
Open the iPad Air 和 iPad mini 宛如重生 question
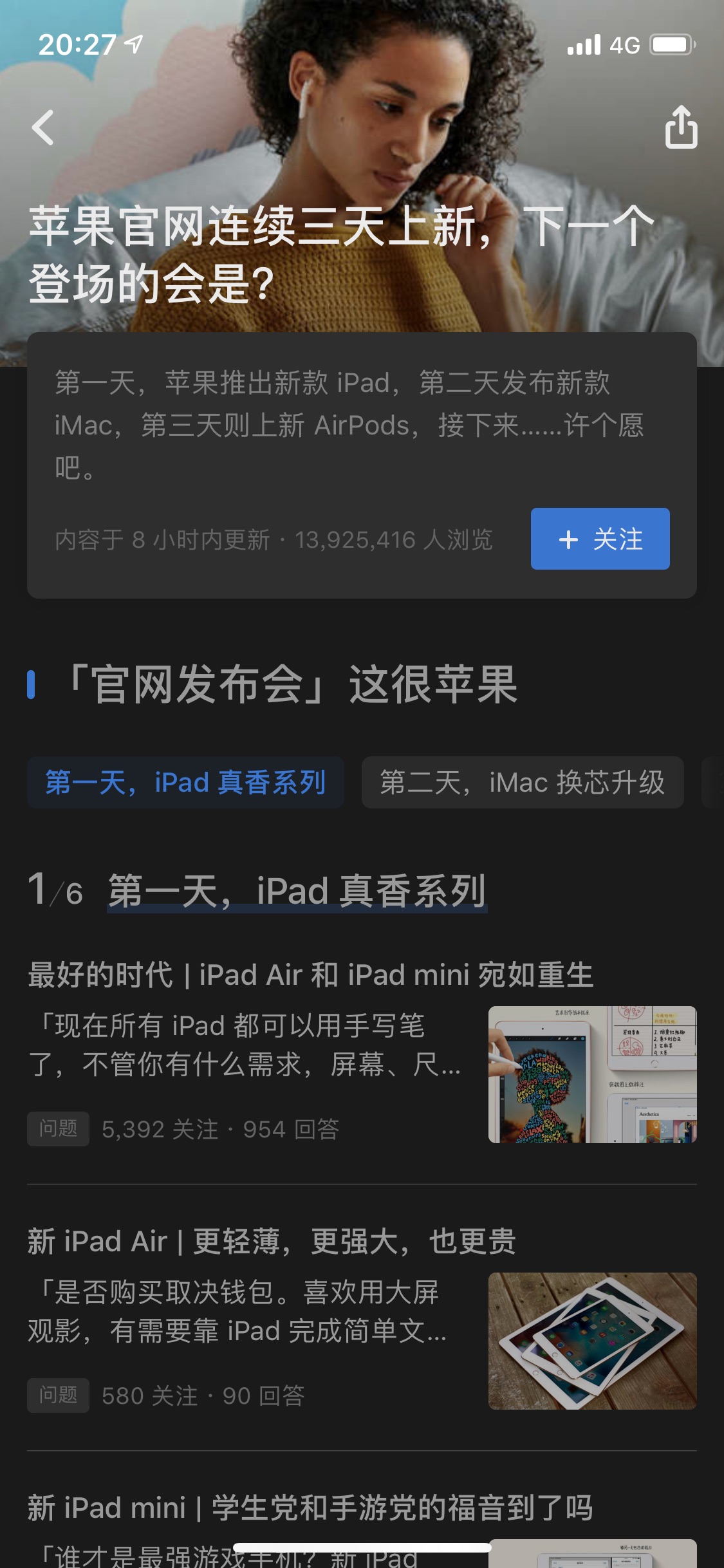(x=310, y=974)
